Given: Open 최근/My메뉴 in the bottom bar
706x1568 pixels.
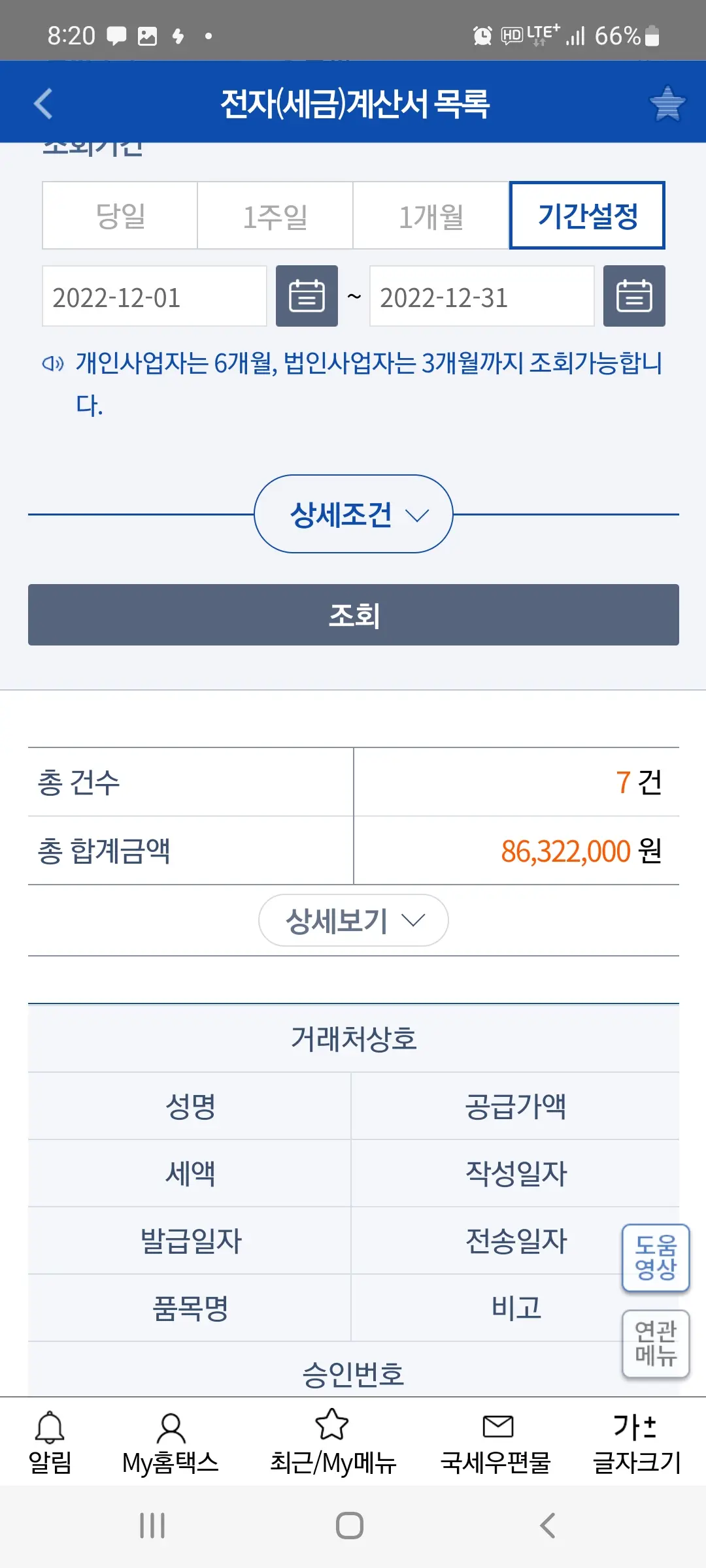Looking at the screenshot, I should coord(333,1443).
